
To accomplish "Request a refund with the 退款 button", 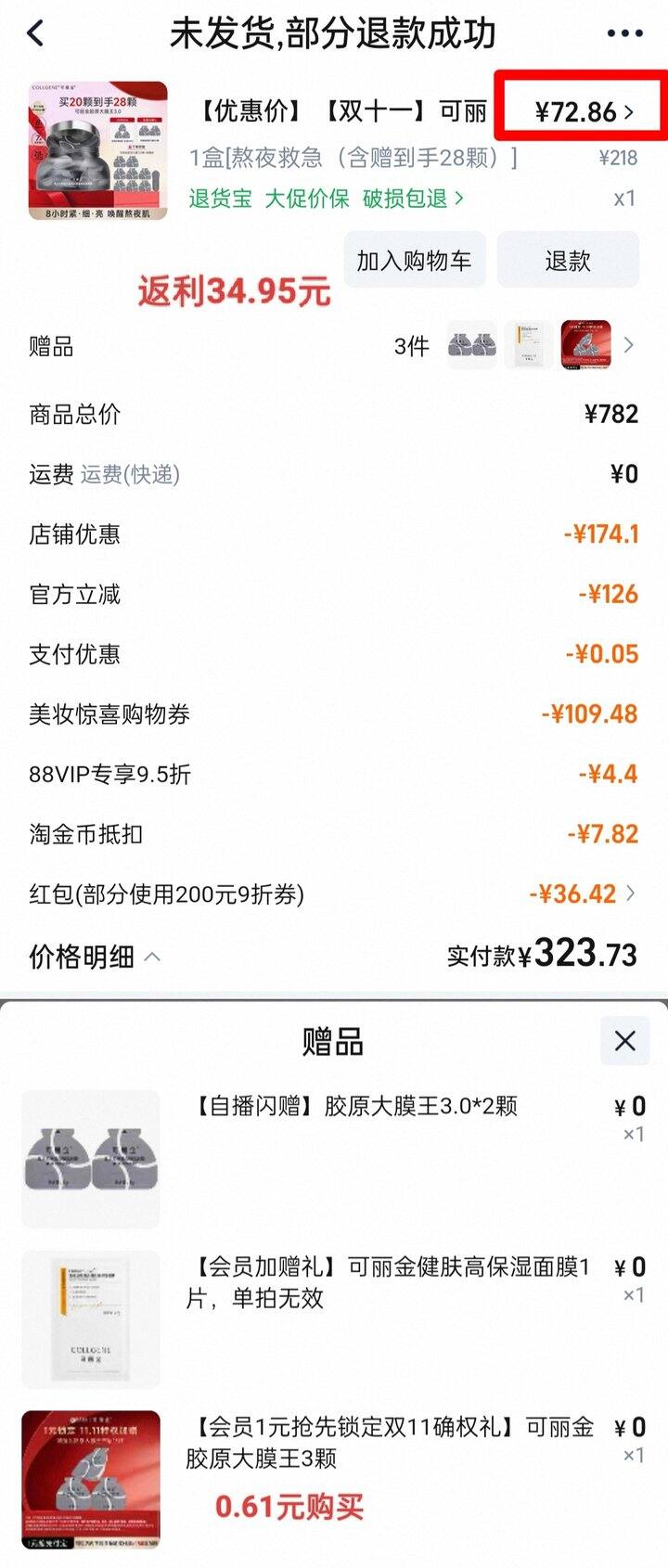I will (x=568, y=261).
